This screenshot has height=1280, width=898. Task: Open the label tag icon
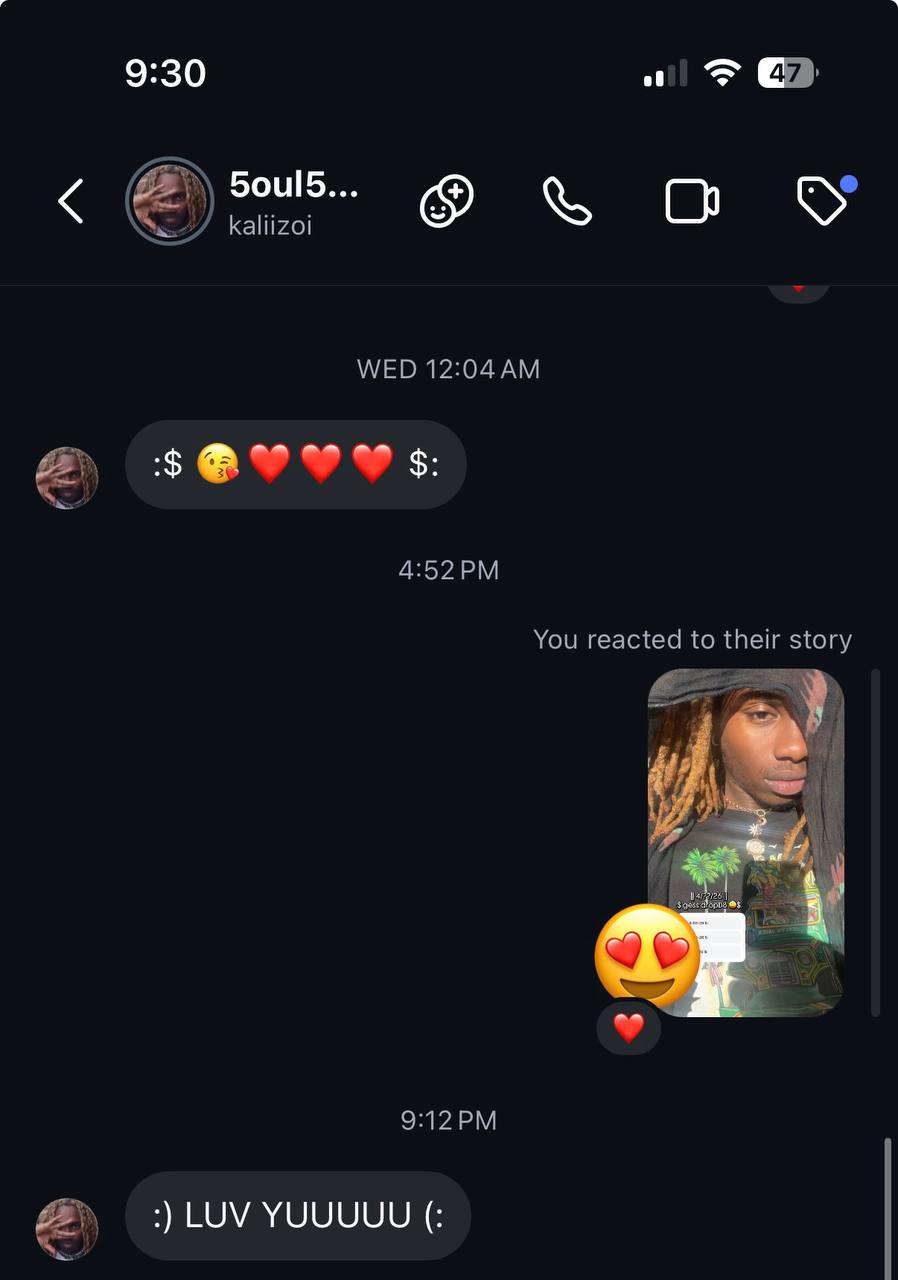pyautogui.click(x=822, y=201)
